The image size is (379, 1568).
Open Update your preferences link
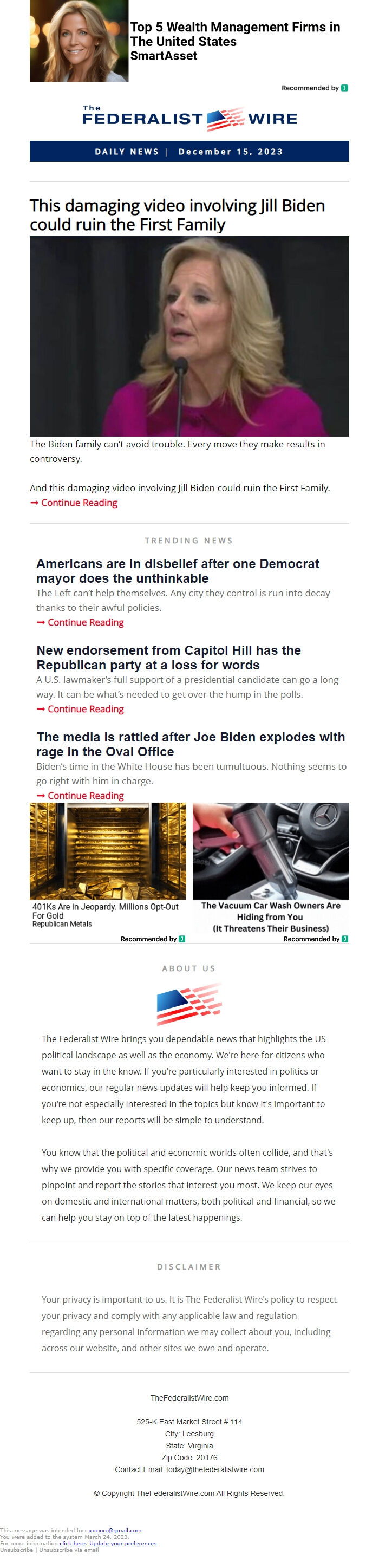tap(123, 1543)
